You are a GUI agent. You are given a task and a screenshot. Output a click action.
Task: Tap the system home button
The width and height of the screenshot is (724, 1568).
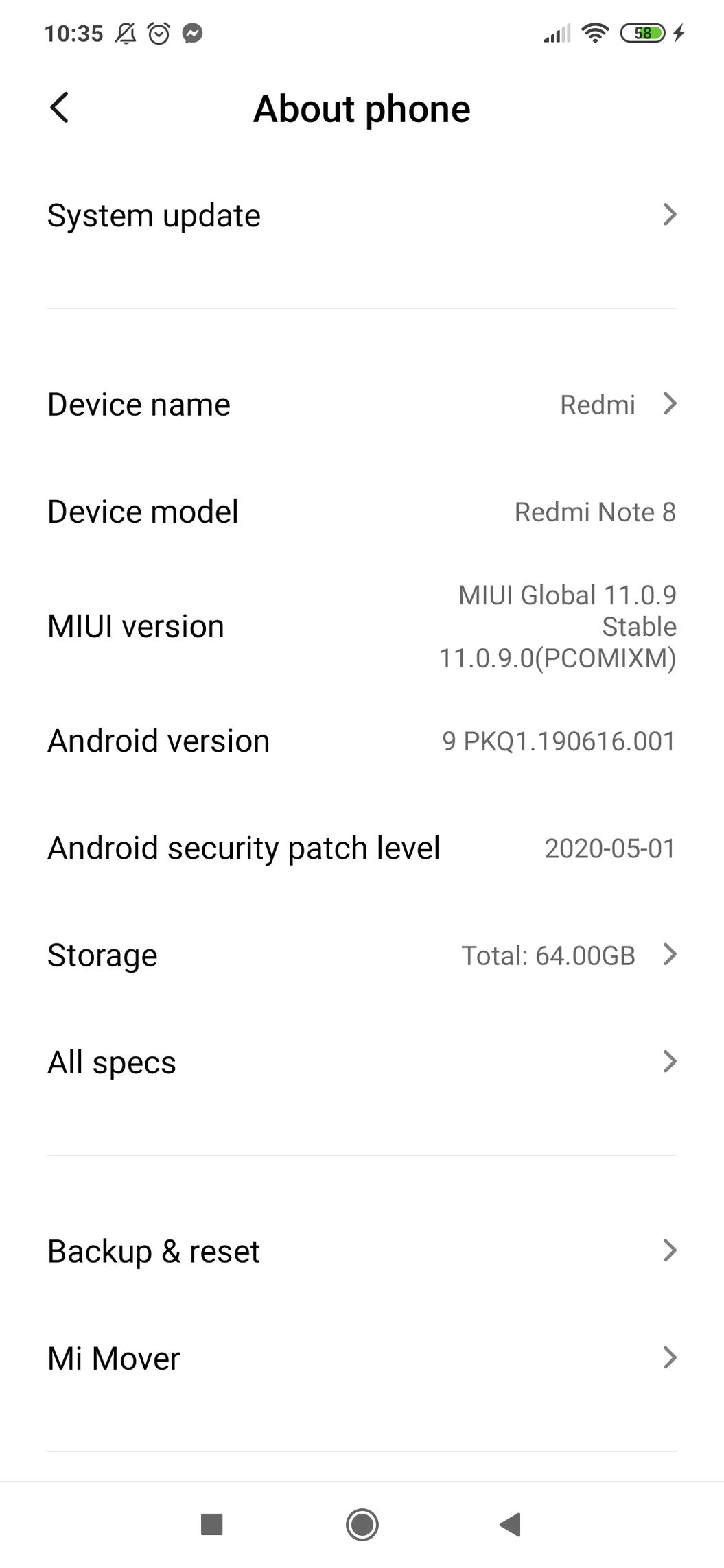click(x=362, y=1525)
